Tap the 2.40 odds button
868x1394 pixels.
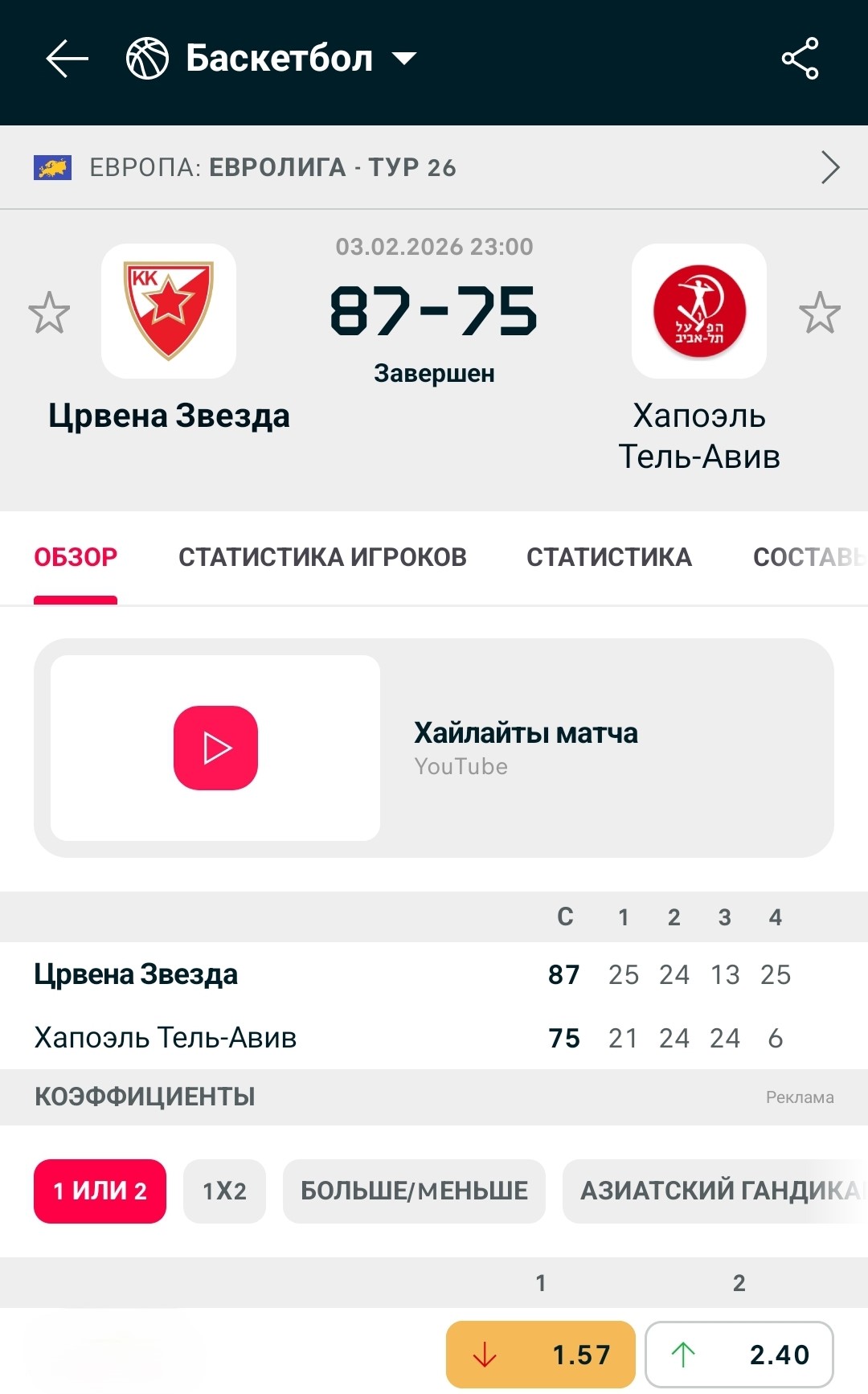(739, 1355)
